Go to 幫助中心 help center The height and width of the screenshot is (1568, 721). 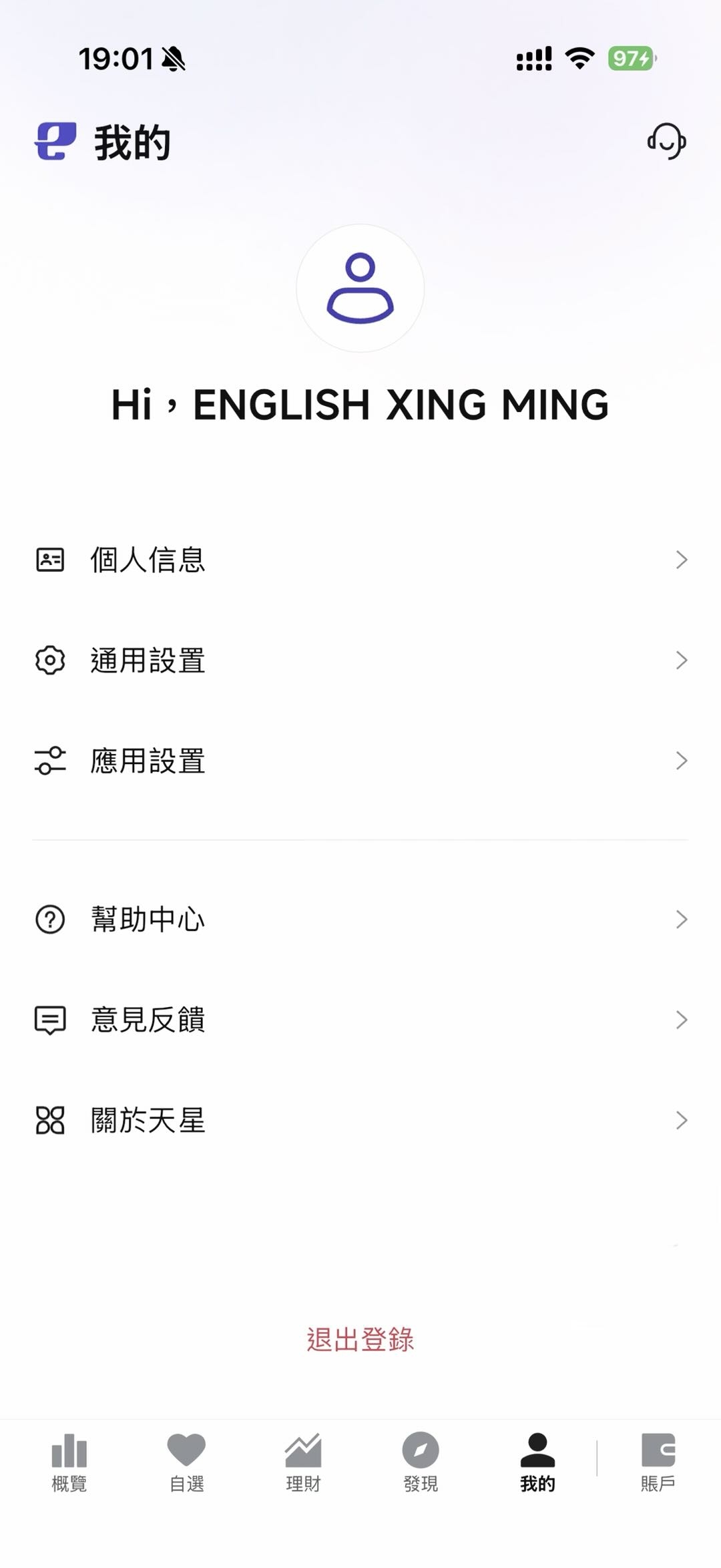(360, 920)
